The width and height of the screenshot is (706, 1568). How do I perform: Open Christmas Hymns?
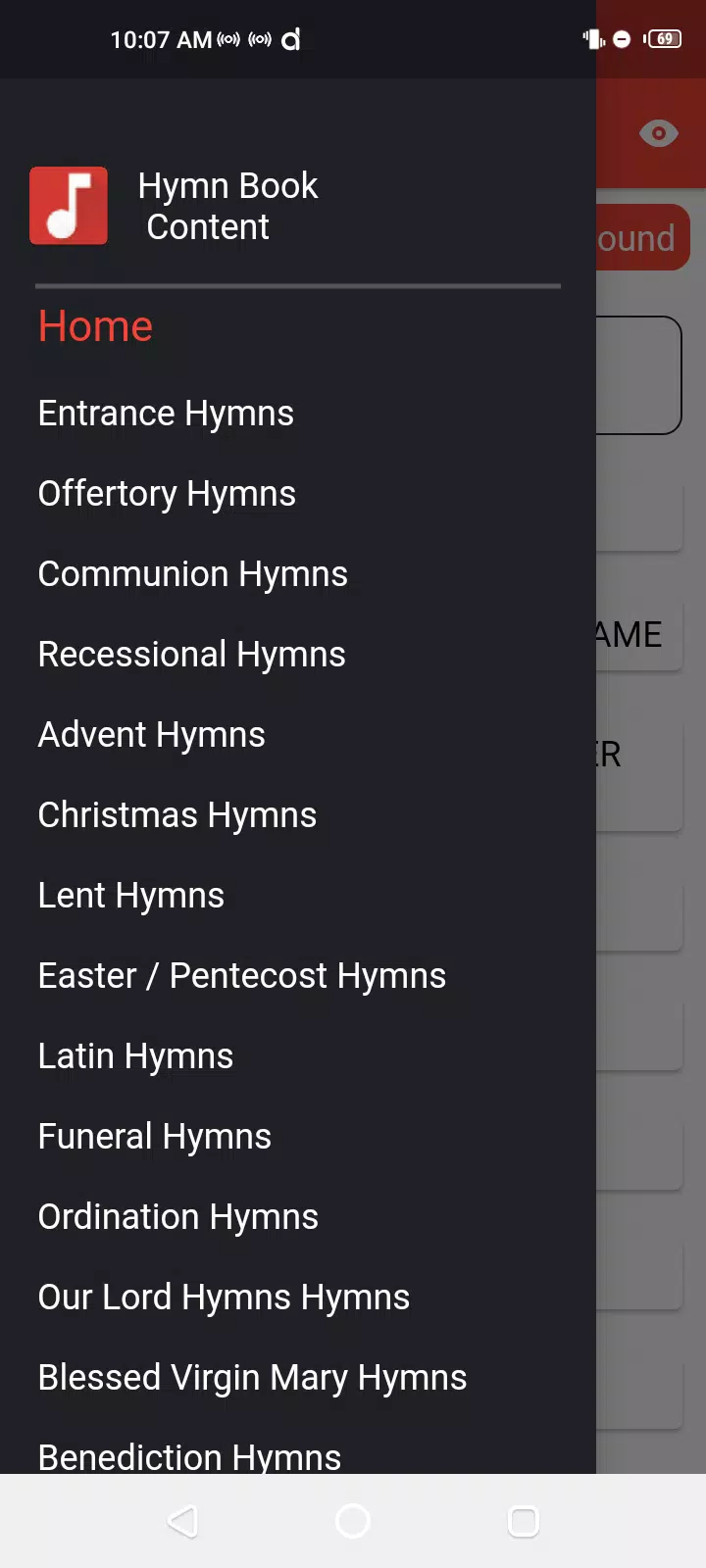point(176,815)
